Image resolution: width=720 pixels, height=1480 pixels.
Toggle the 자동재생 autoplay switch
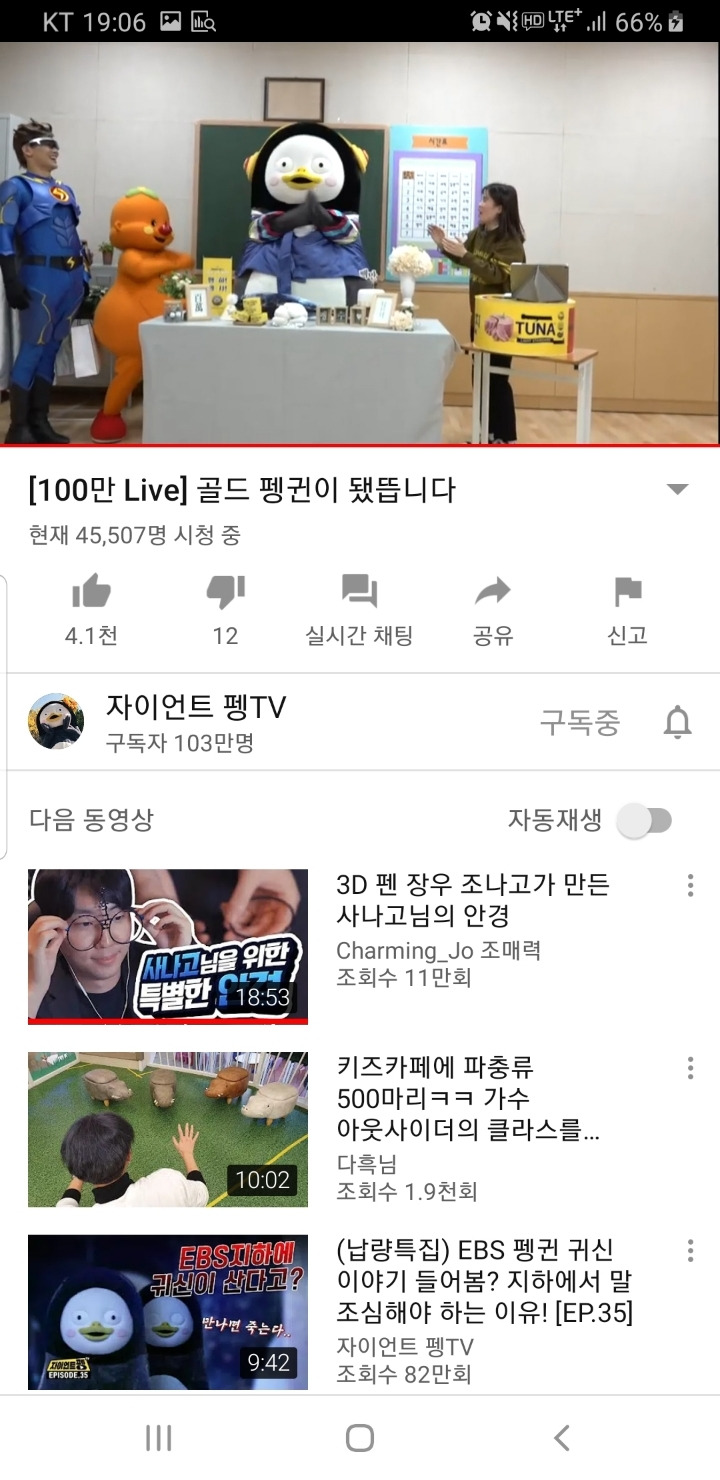pos(644,821)
